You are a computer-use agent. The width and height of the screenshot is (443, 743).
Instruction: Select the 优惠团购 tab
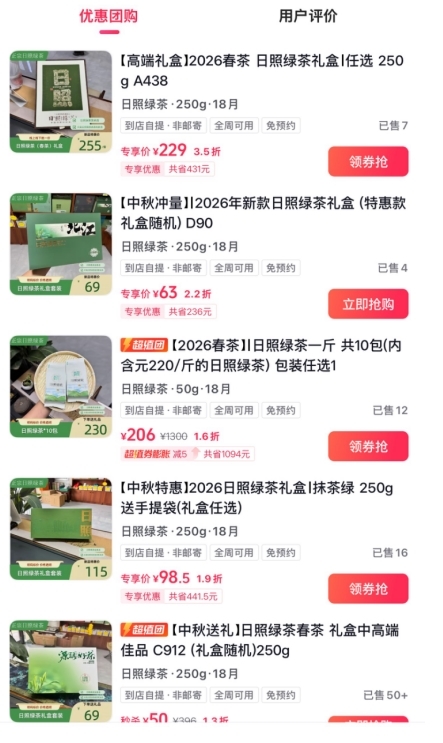pos(108,16)
